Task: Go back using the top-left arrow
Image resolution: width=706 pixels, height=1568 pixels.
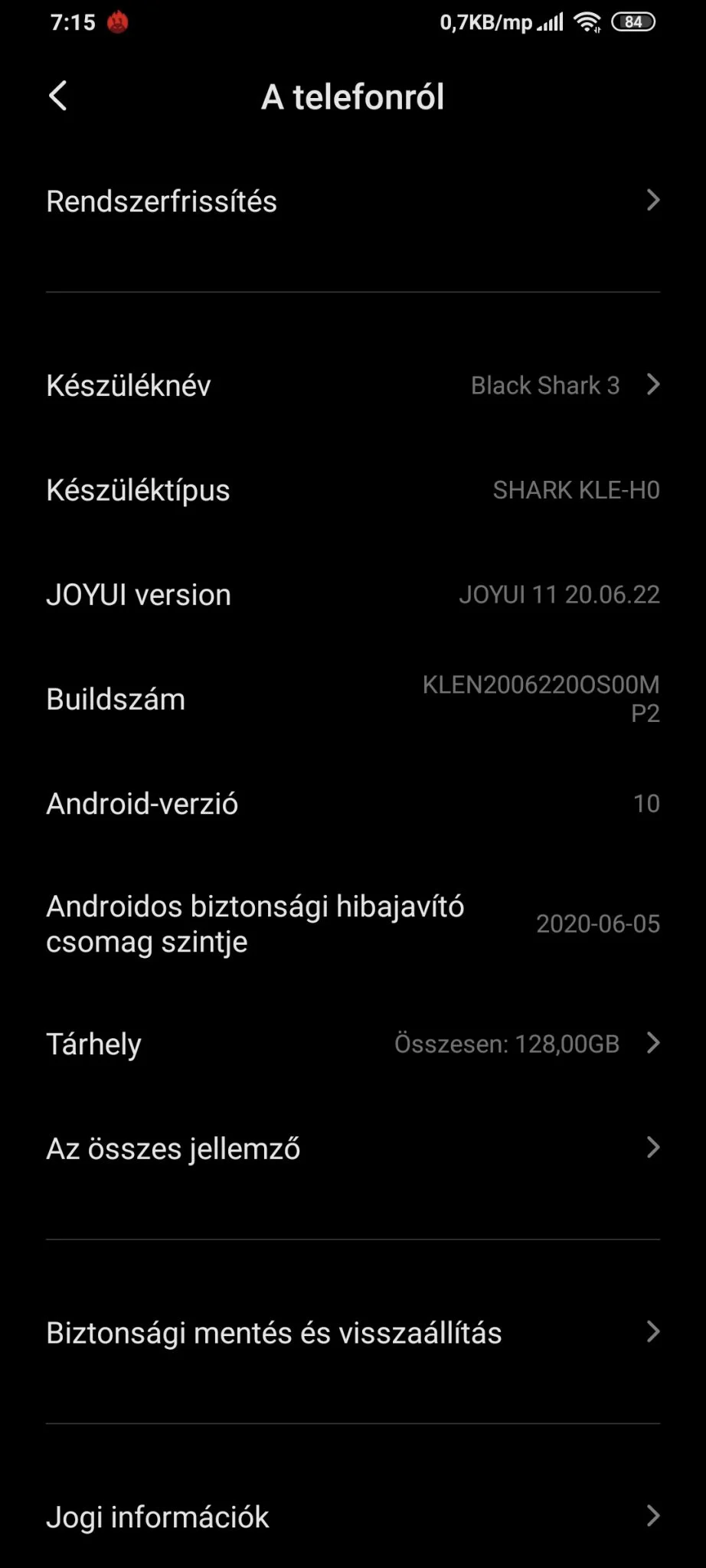Action: (57, 96)
